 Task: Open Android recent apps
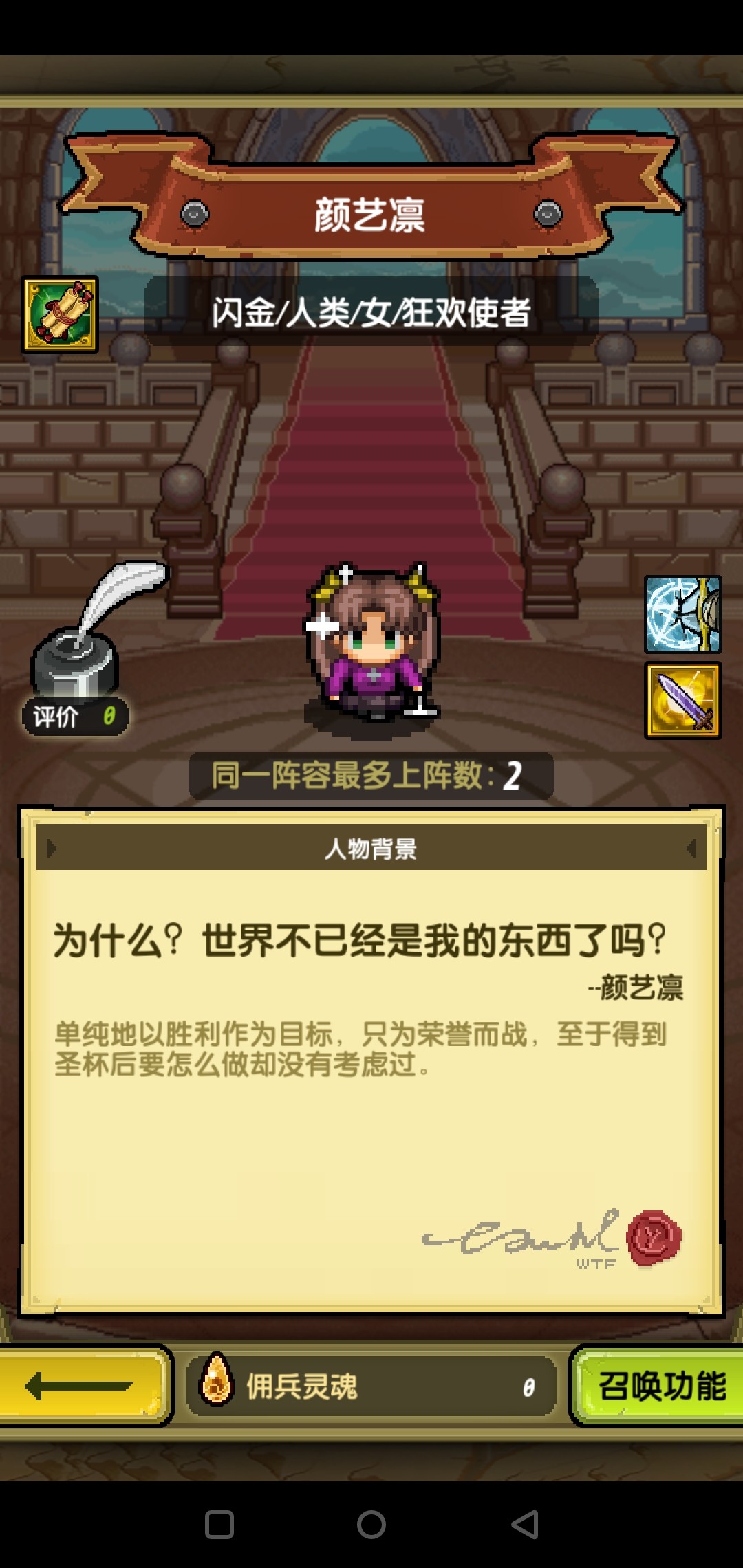click(219, 1524)
